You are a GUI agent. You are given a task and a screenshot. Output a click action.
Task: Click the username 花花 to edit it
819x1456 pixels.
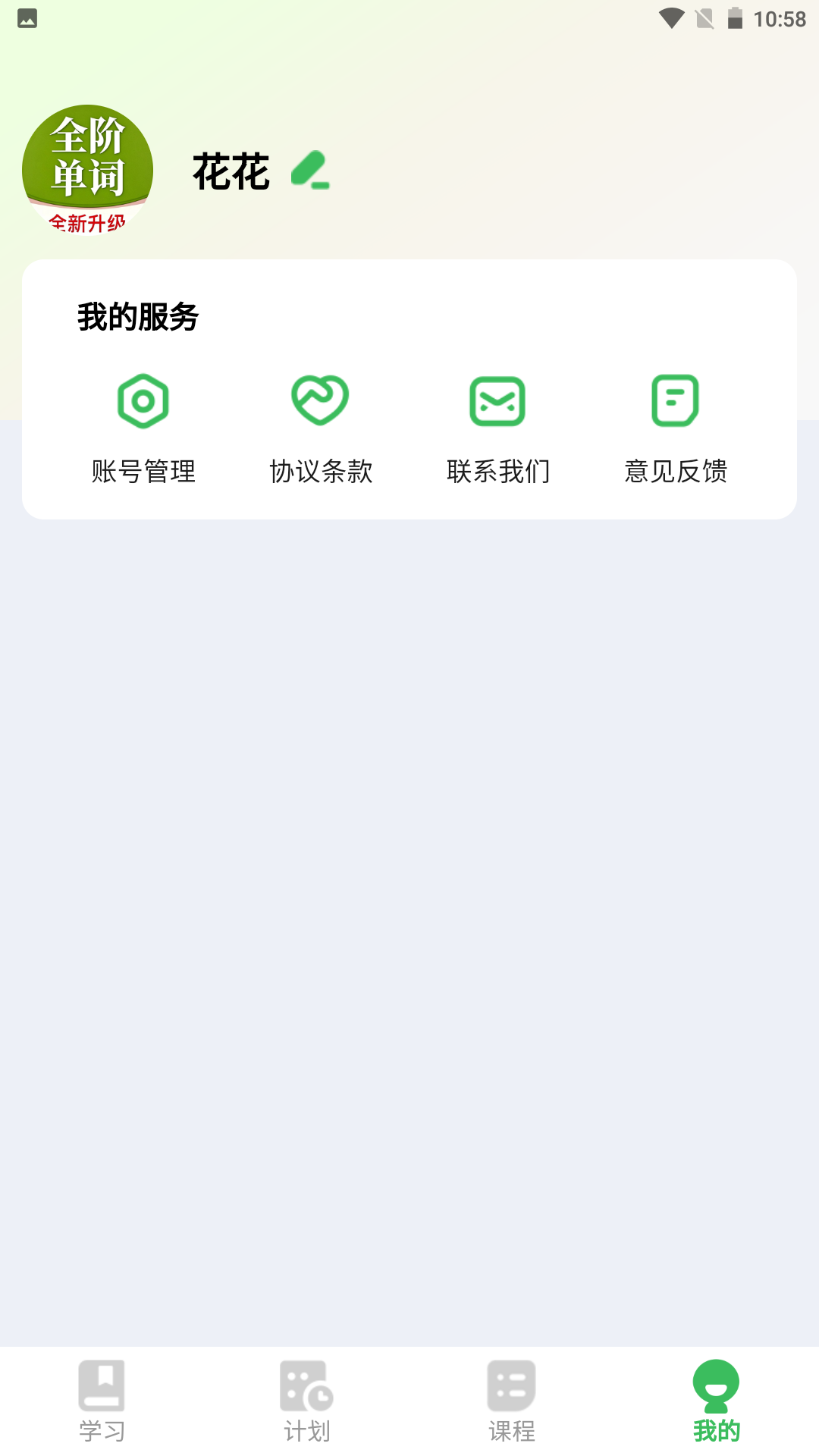pos(231,171)
